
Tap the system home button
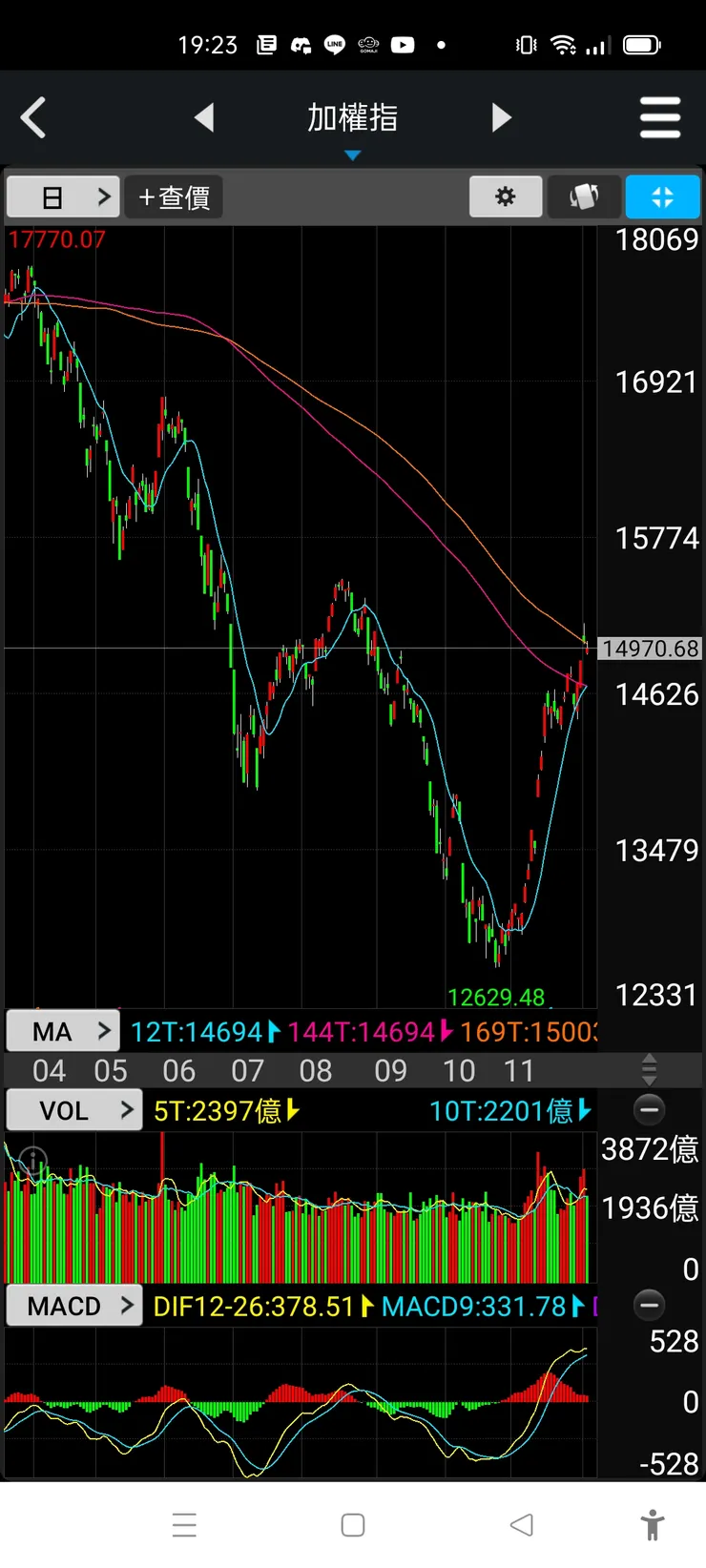(353, 1525)
